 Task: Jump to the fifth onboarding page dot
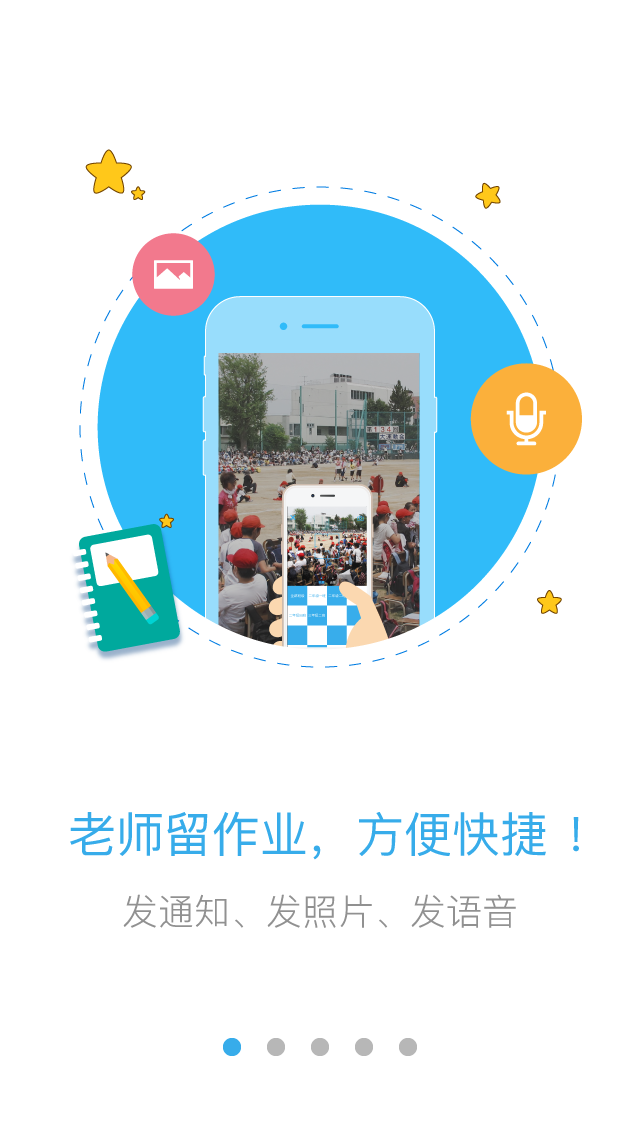[x=408, y=1047]
